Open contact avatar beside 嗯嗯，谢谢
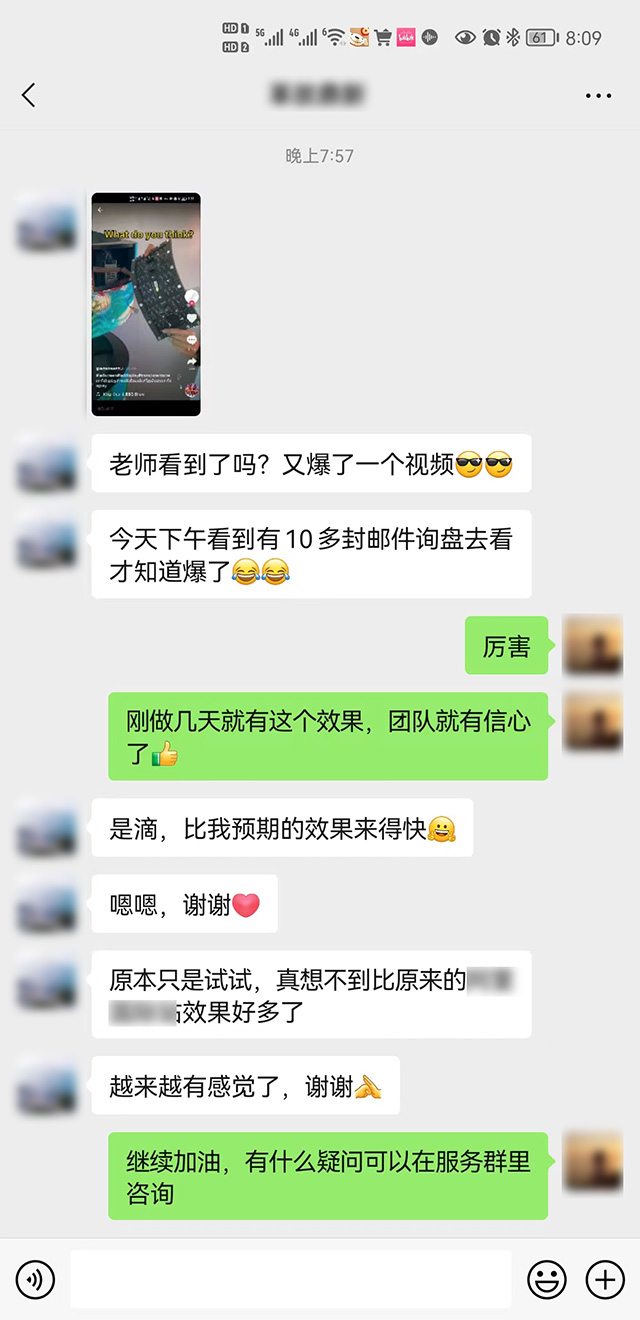The width and height of the screenshot is (640, 1320). (47, 905)
